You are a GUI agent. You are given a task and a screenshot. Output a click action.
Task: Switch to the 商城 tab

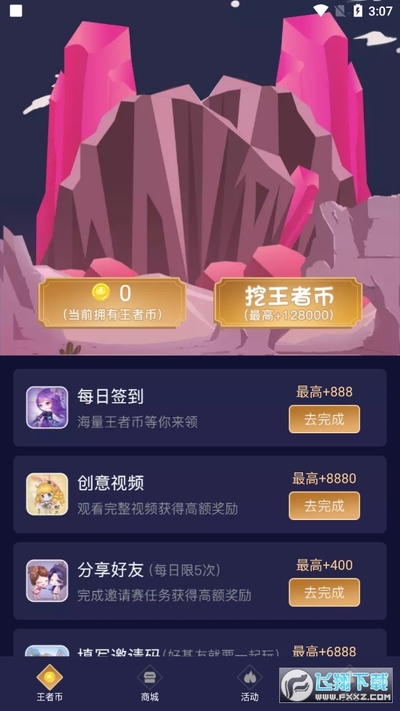[150, 684]
